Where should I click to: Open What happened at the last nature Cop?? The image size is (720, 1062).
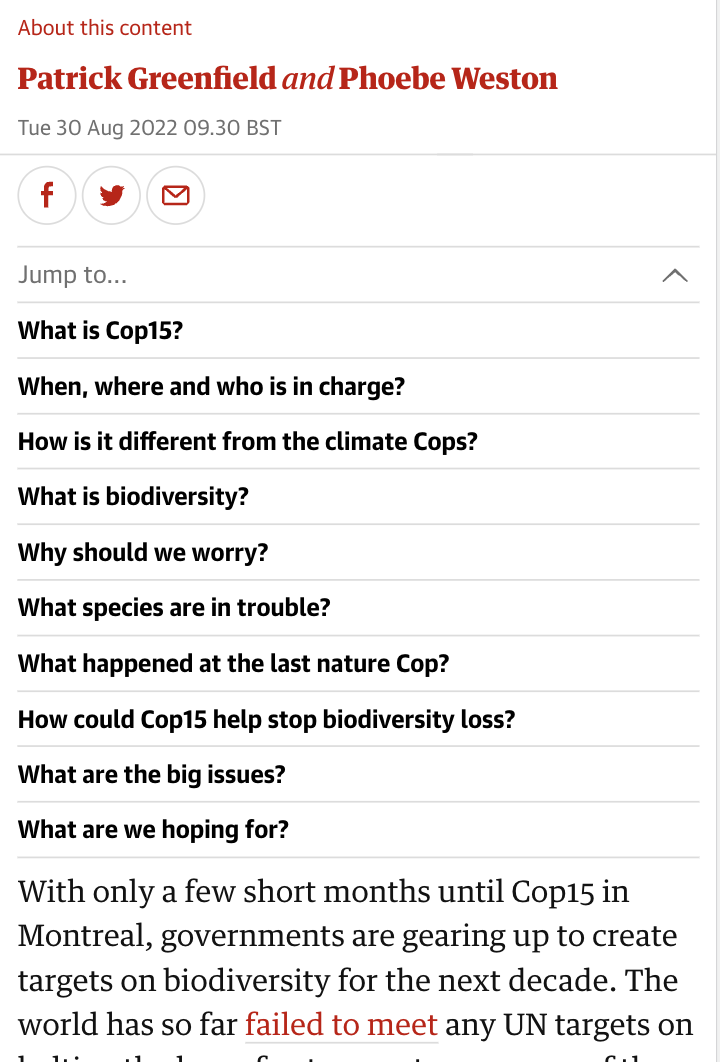234,663
